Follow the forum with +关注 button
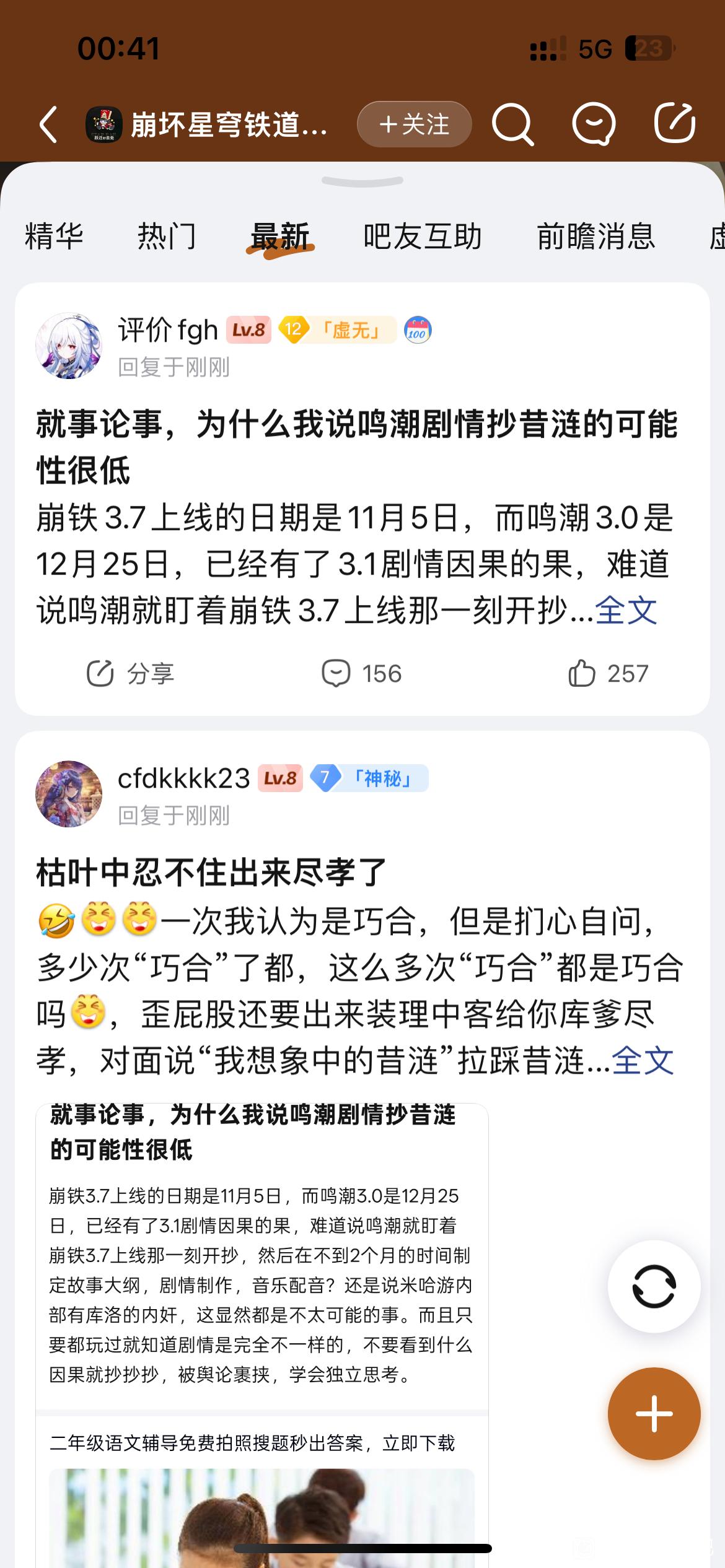The image size is (725, 1568). (414, 124)
